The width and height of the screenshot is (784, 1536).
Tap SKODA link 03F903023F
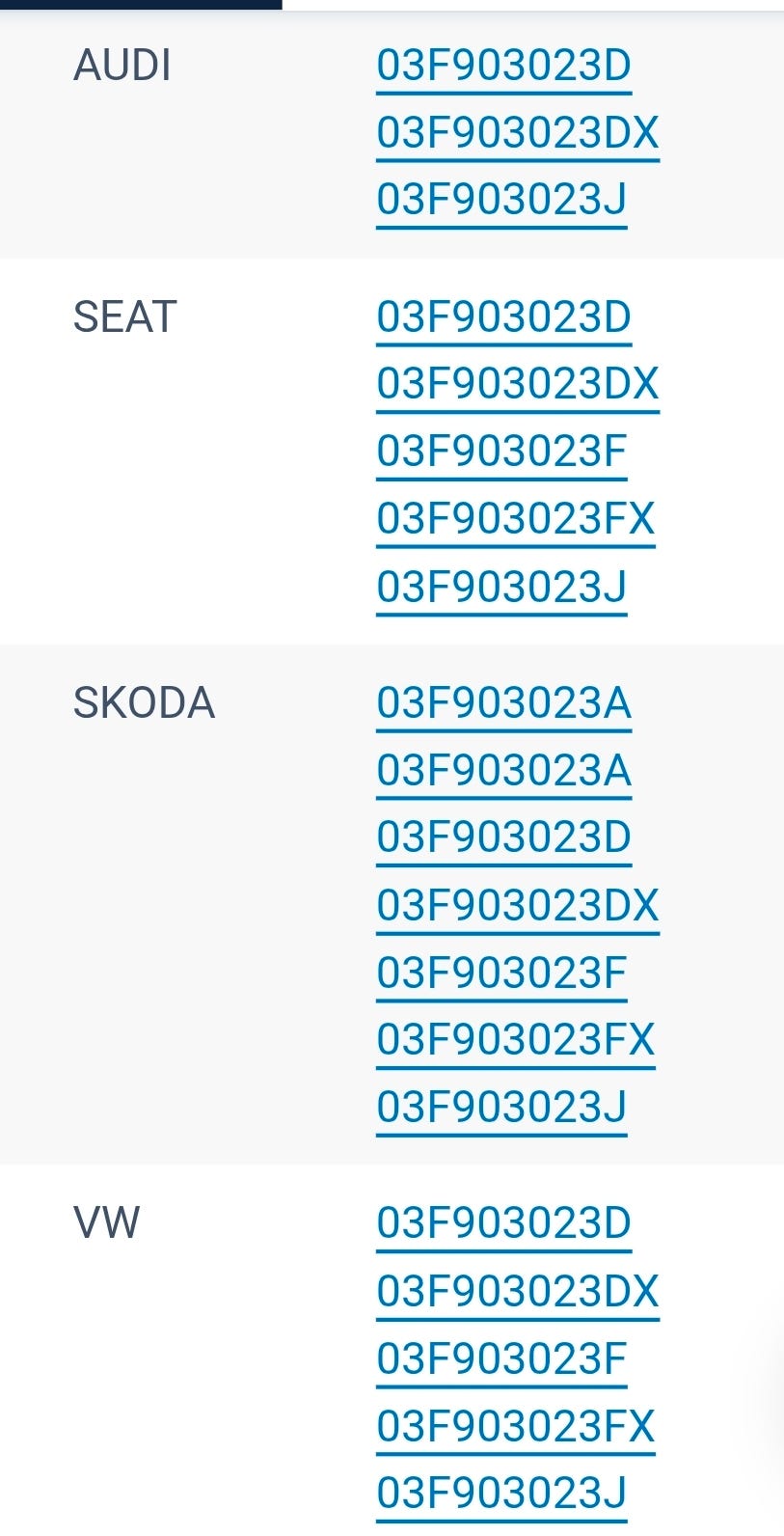[x=501, y=973]
